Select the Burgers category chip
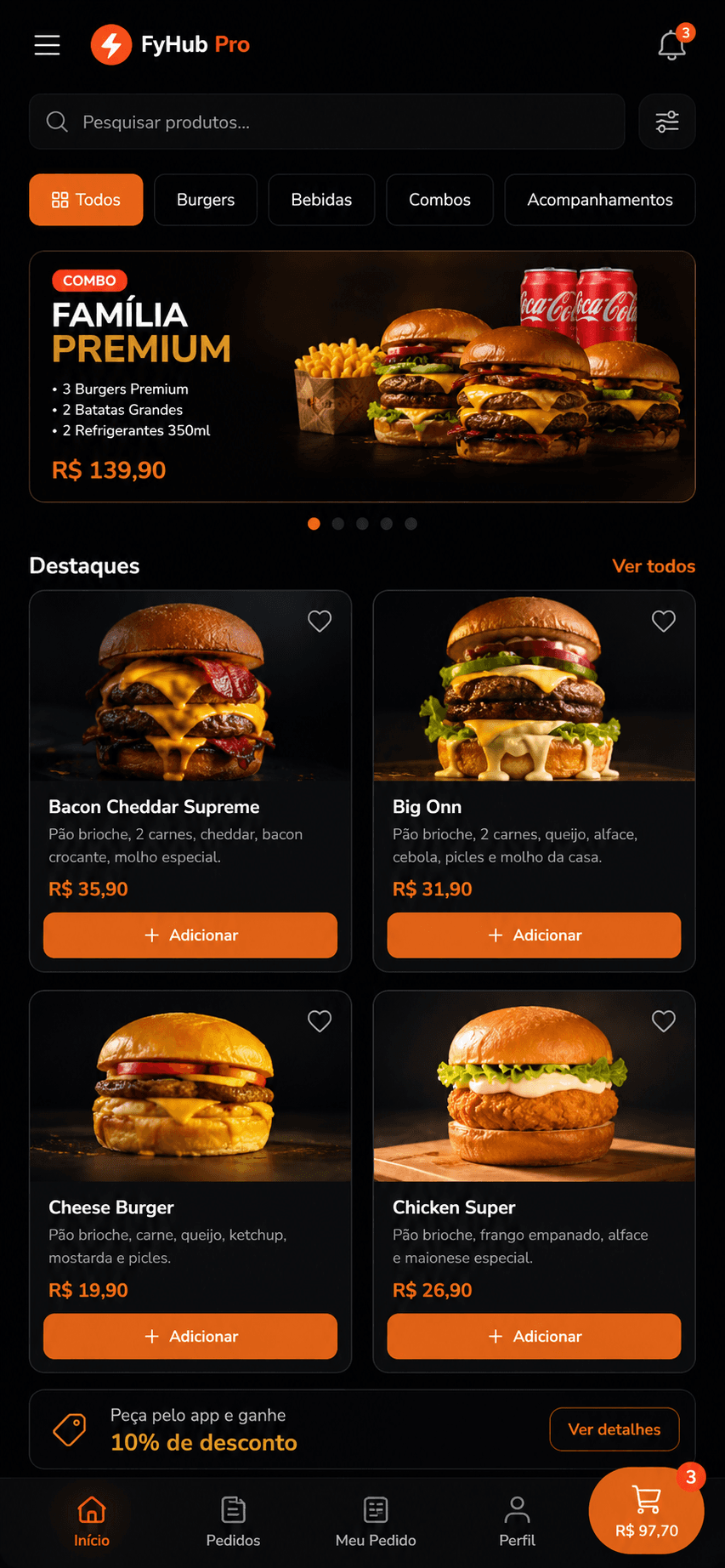This screenshot has height=1568, width=725. pos(206,200)
